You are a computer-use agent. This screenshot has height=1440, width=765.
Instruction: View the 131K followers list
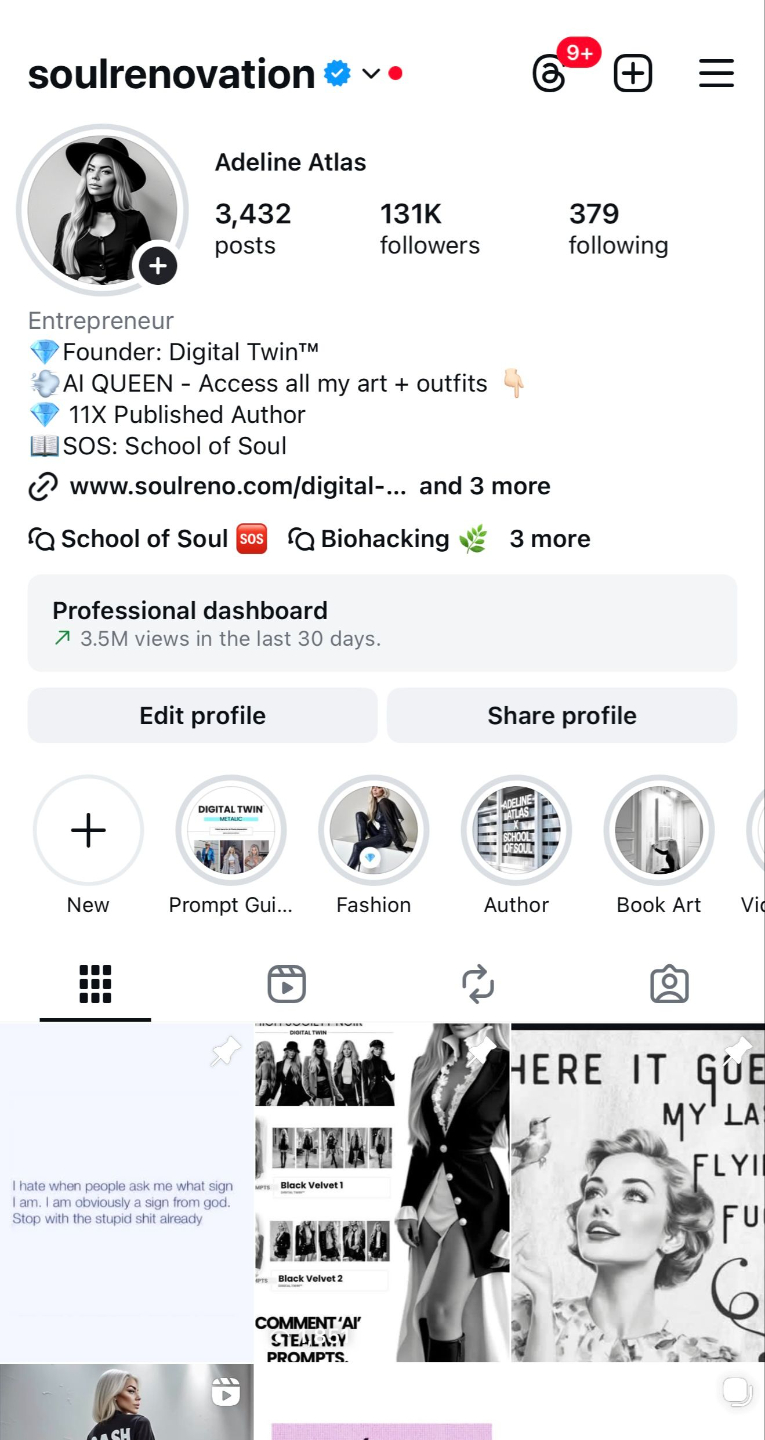pyautogui.click(x=429, y=228)
